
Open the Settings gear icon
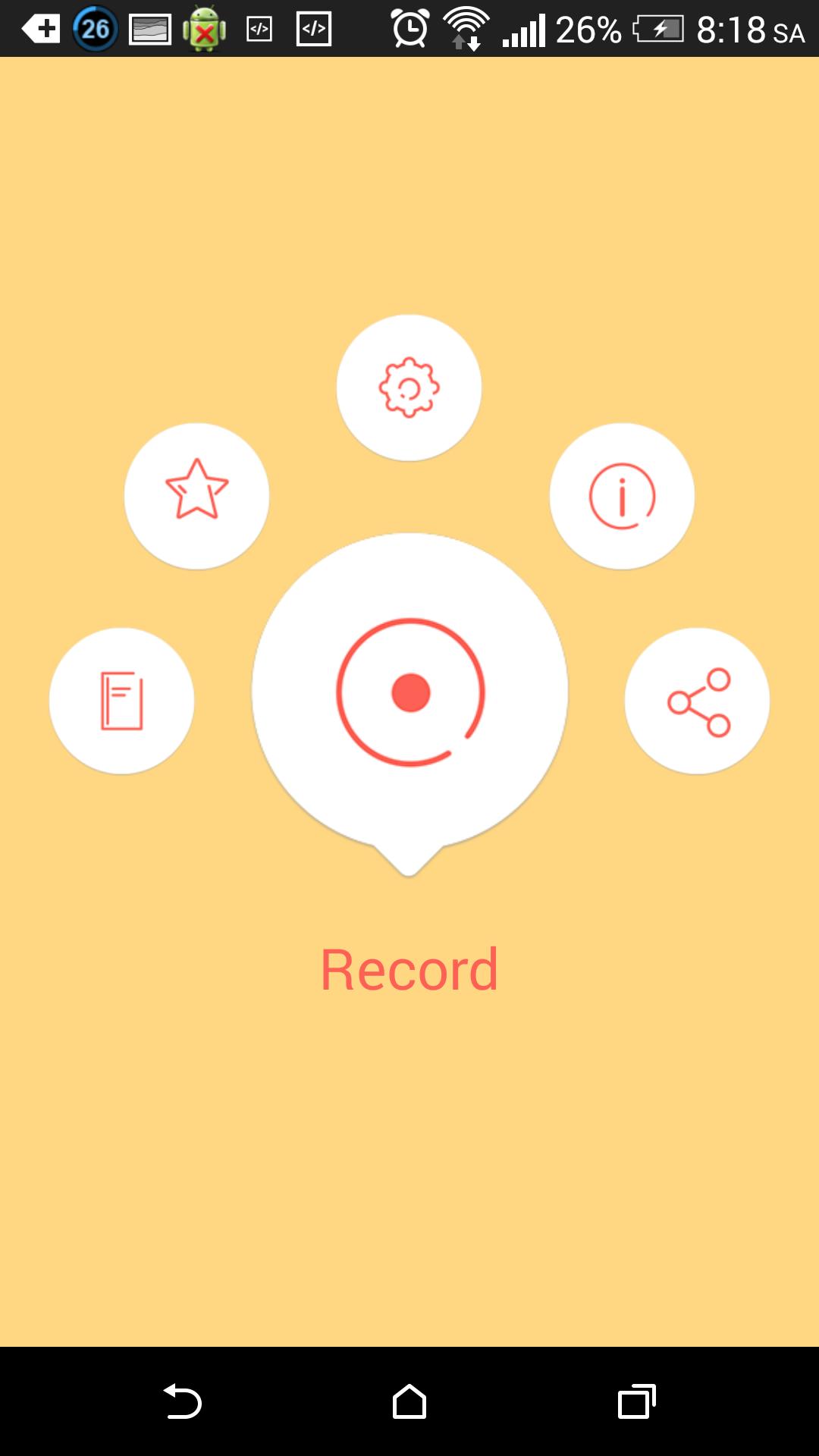click(x=409, y=387)
